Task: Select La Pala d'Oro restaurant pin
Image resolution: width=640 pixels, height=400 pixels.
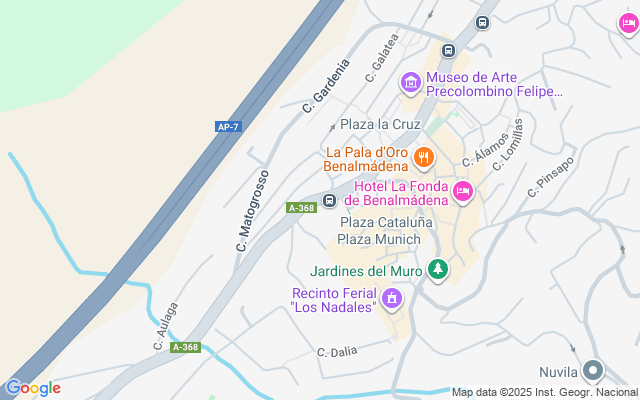Action: (424, 157)
